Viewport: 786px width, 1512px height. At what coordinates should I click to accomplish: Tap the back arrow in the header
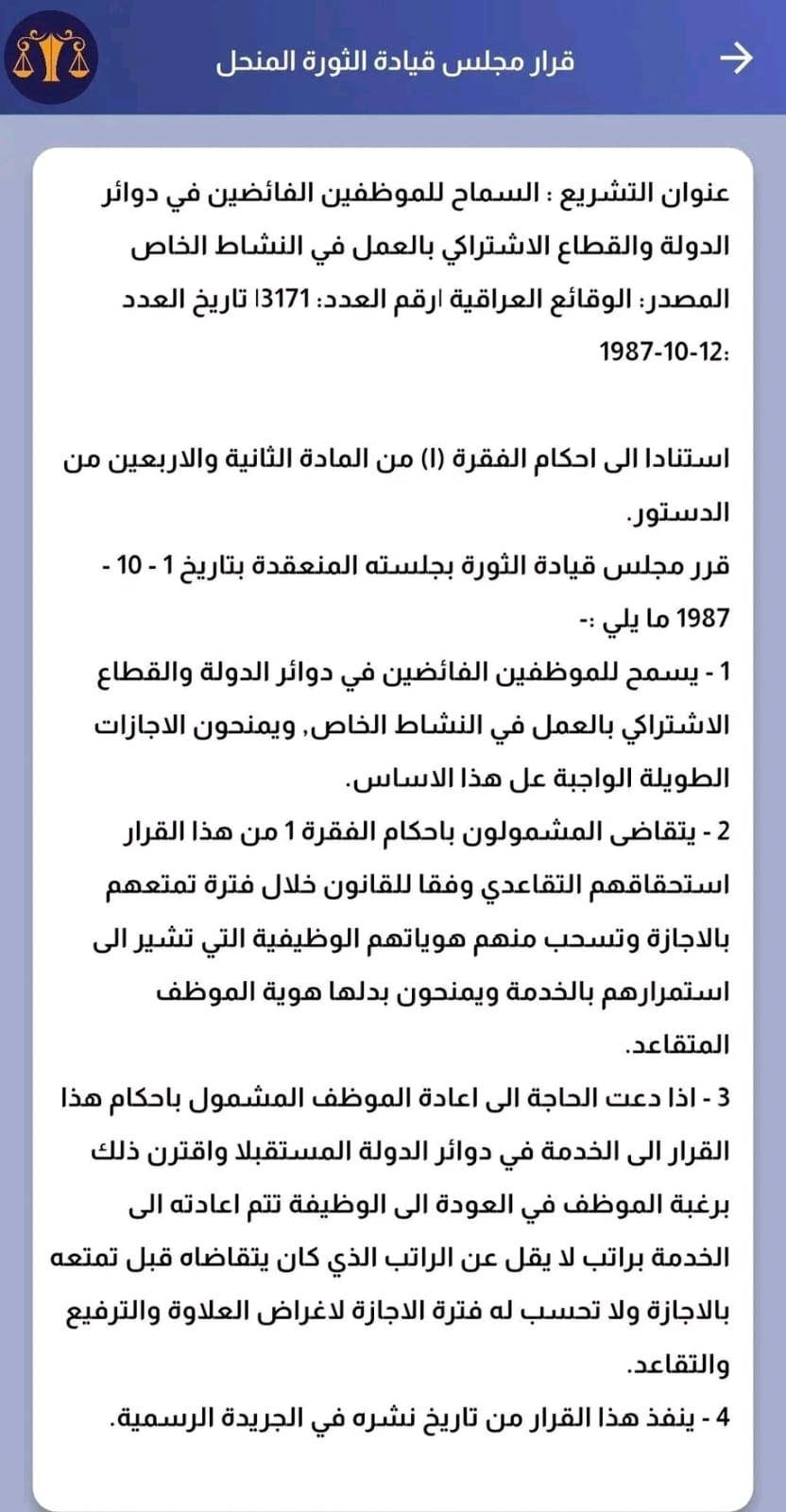[x=736, y=59]
